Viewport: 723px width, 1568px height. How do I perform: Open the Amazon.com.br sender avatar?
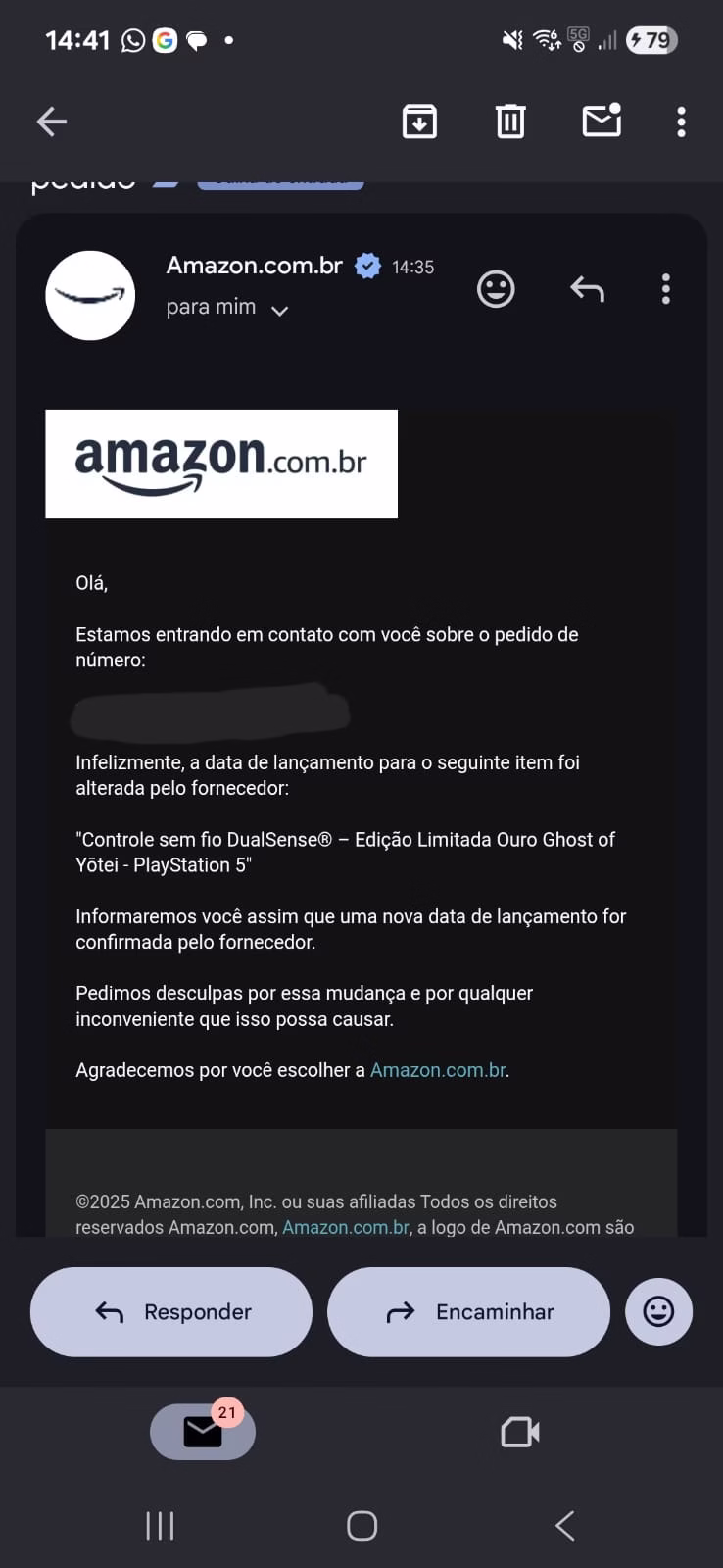click(90, 295)
